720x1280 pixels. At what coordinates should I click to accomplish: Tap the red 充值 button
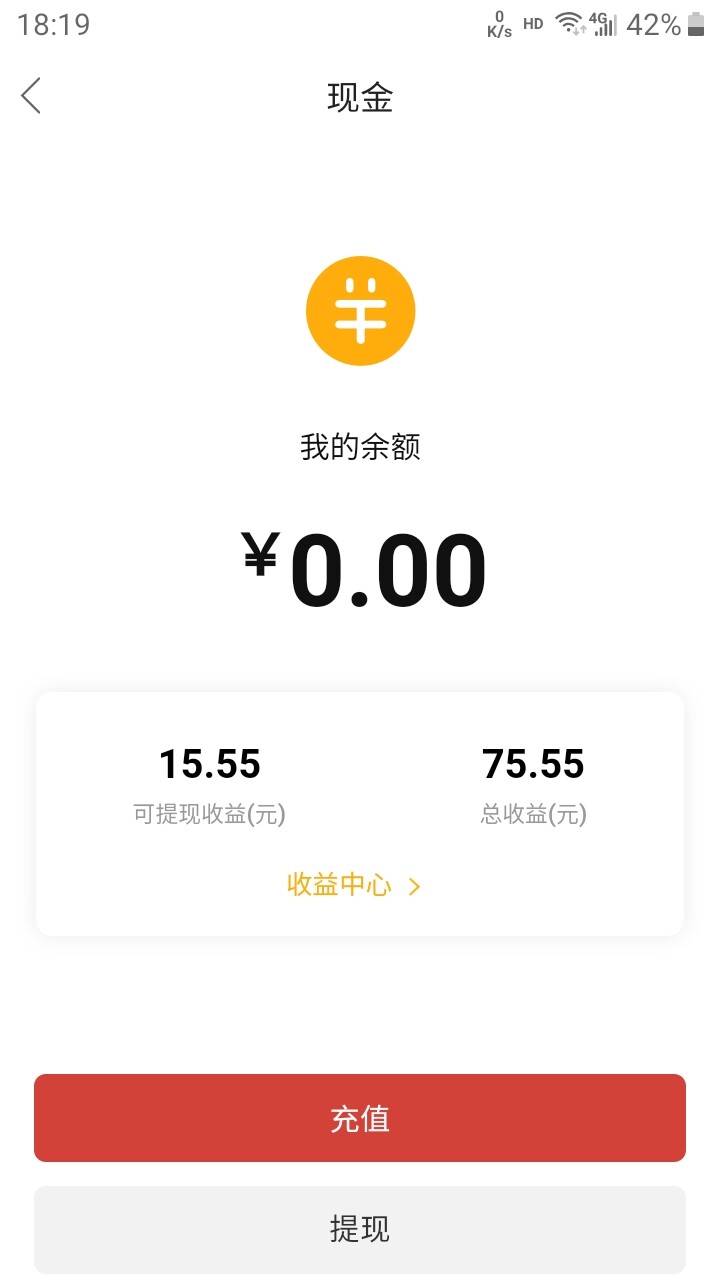(x=360, y=1118)
